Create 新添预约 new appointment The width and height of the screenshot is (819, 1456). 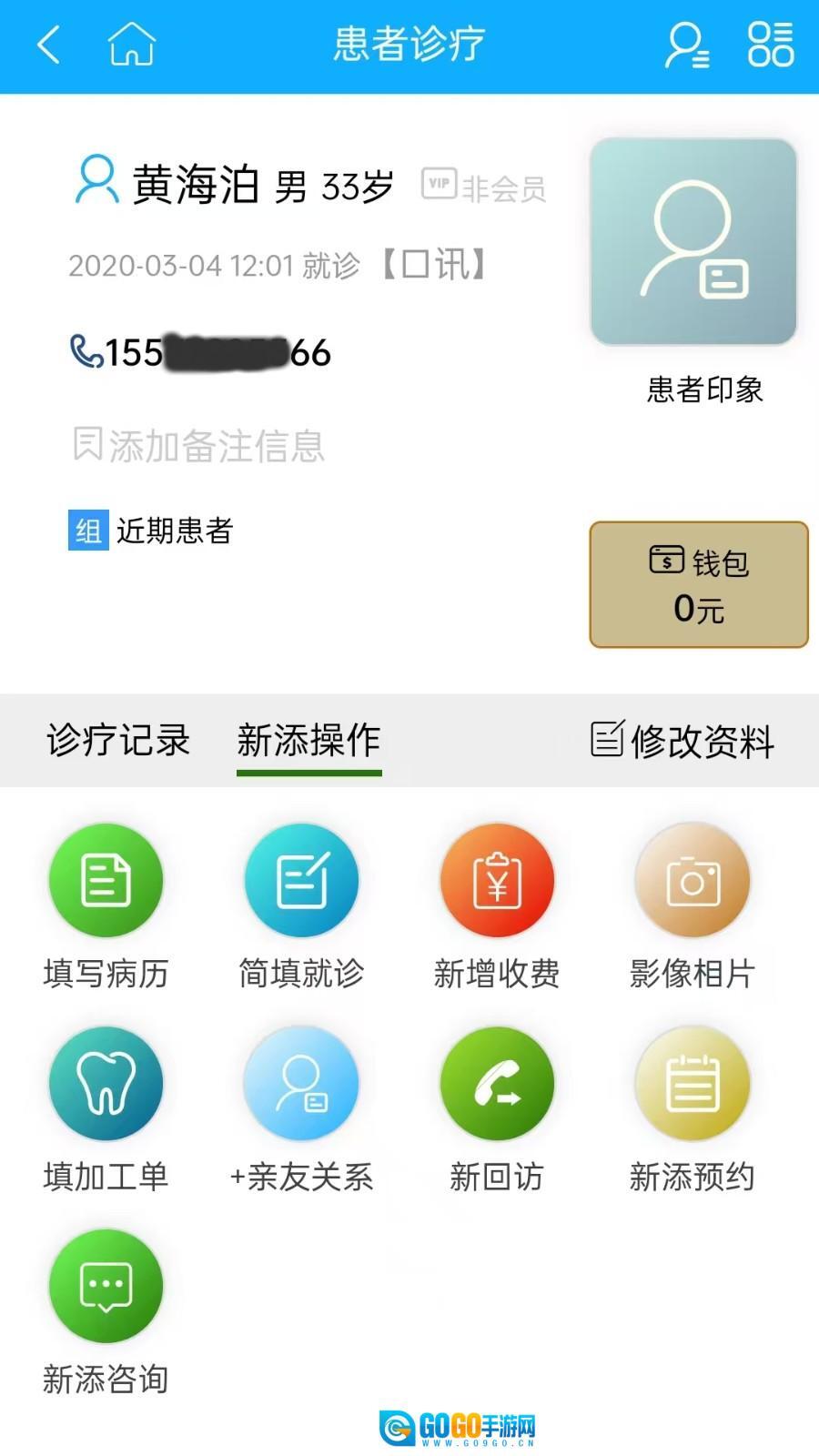[692, 1083]
